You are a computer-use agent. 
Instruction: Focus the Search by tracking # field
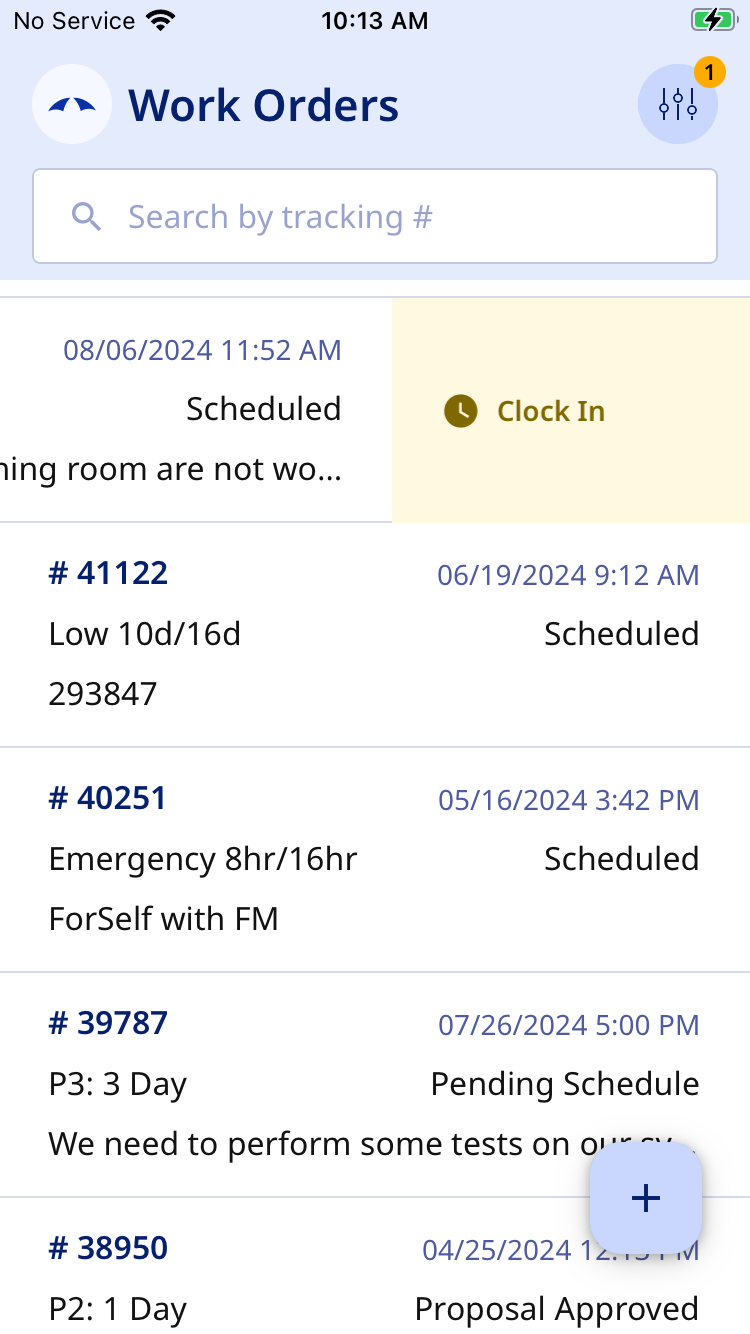375,216
